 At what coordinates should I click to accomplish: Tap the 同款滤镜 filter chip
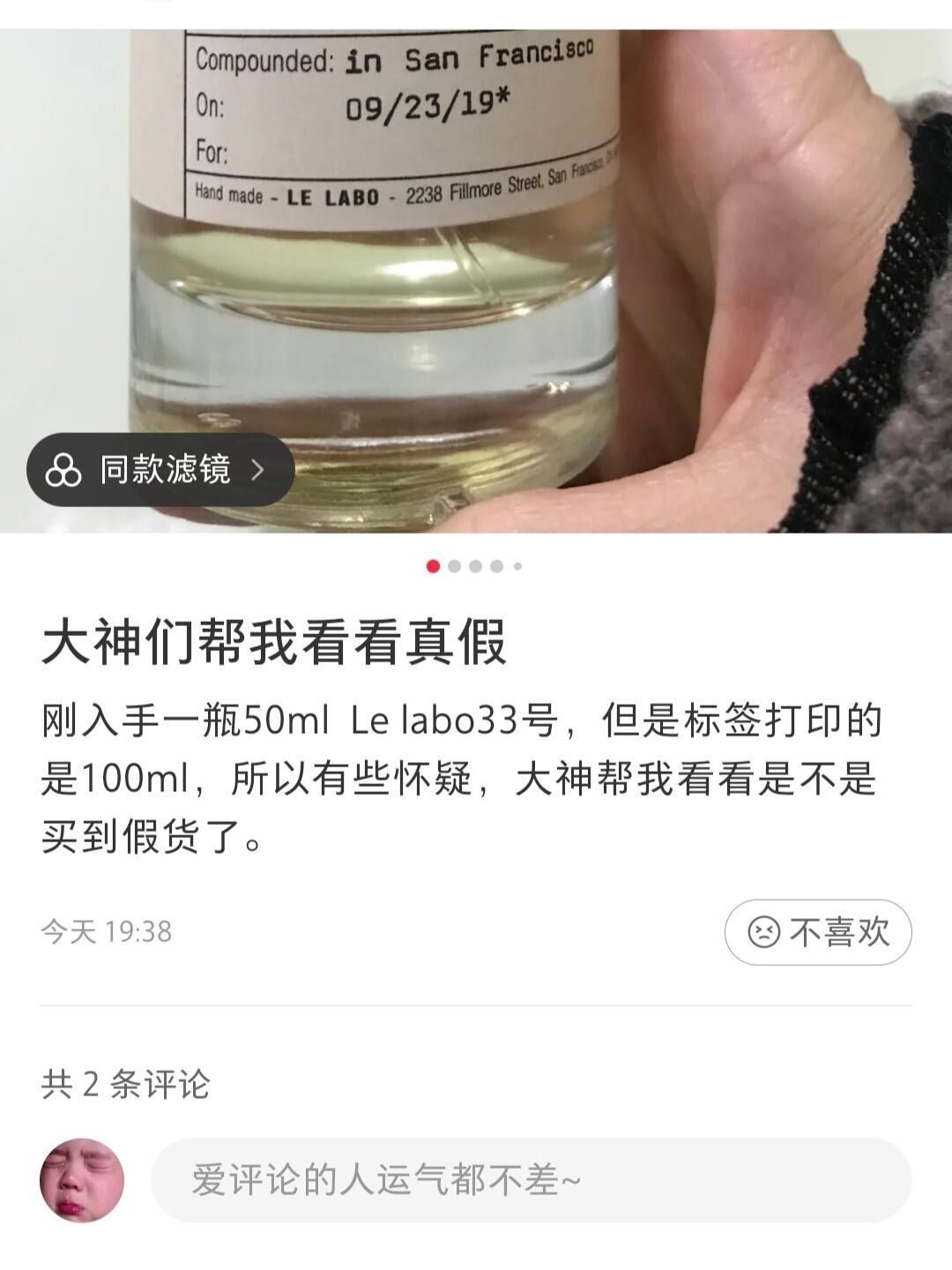tap(160, 469)
